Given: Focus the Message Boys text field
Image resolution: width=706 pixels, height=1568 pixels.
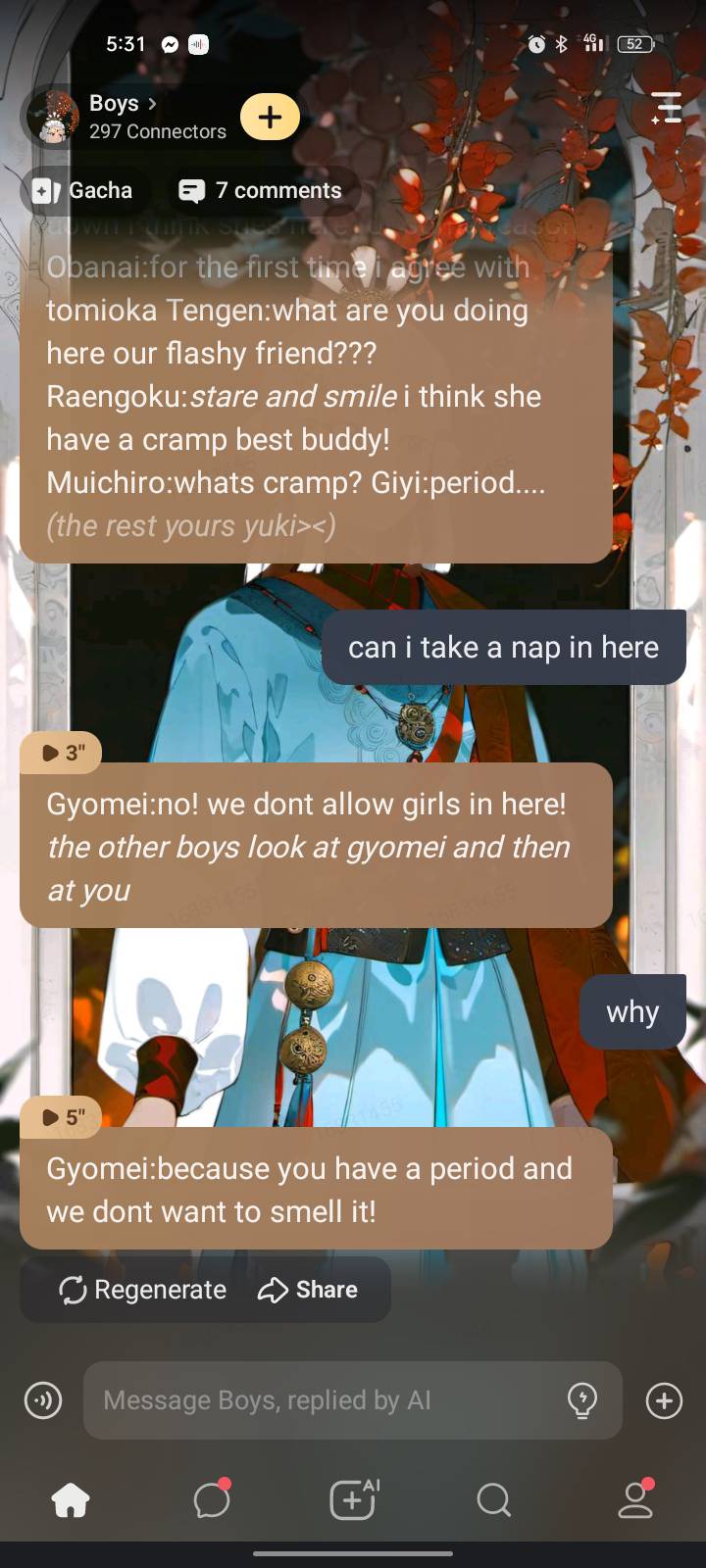Looking at the screenshot, I should [324, 1400].
